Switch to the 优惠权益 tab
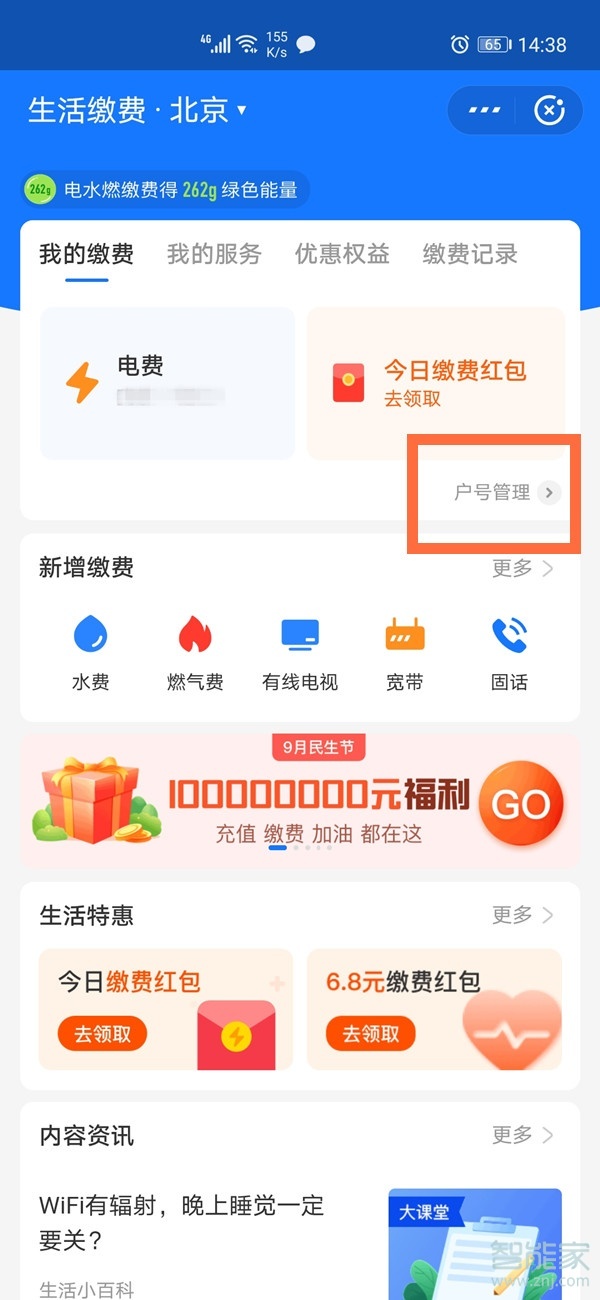600x1300 pixels. point(342,254)
